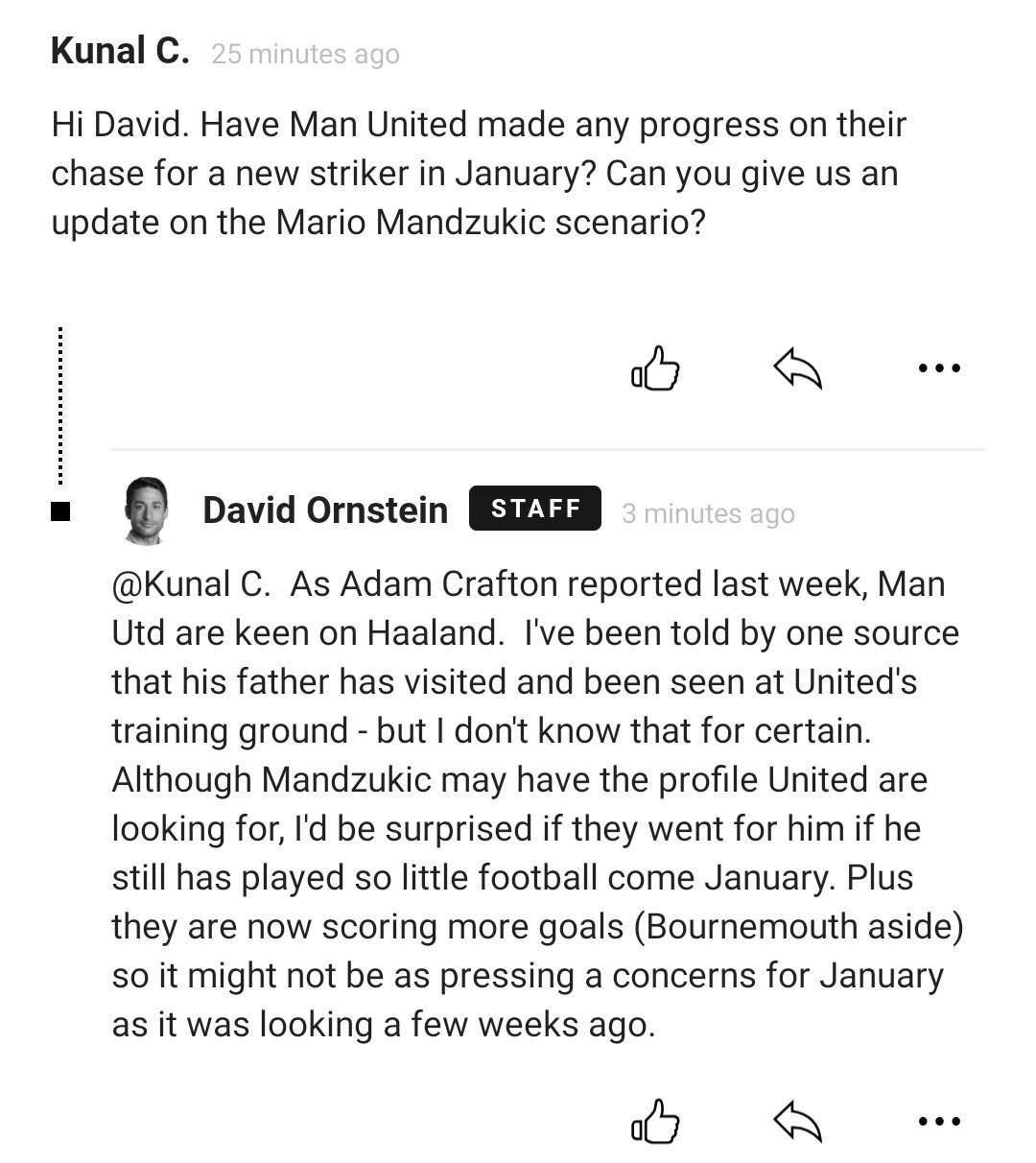Open more options on David Ornstein's reply
Screen dimensions: 1036x1163
click(x=938, y=1121)
